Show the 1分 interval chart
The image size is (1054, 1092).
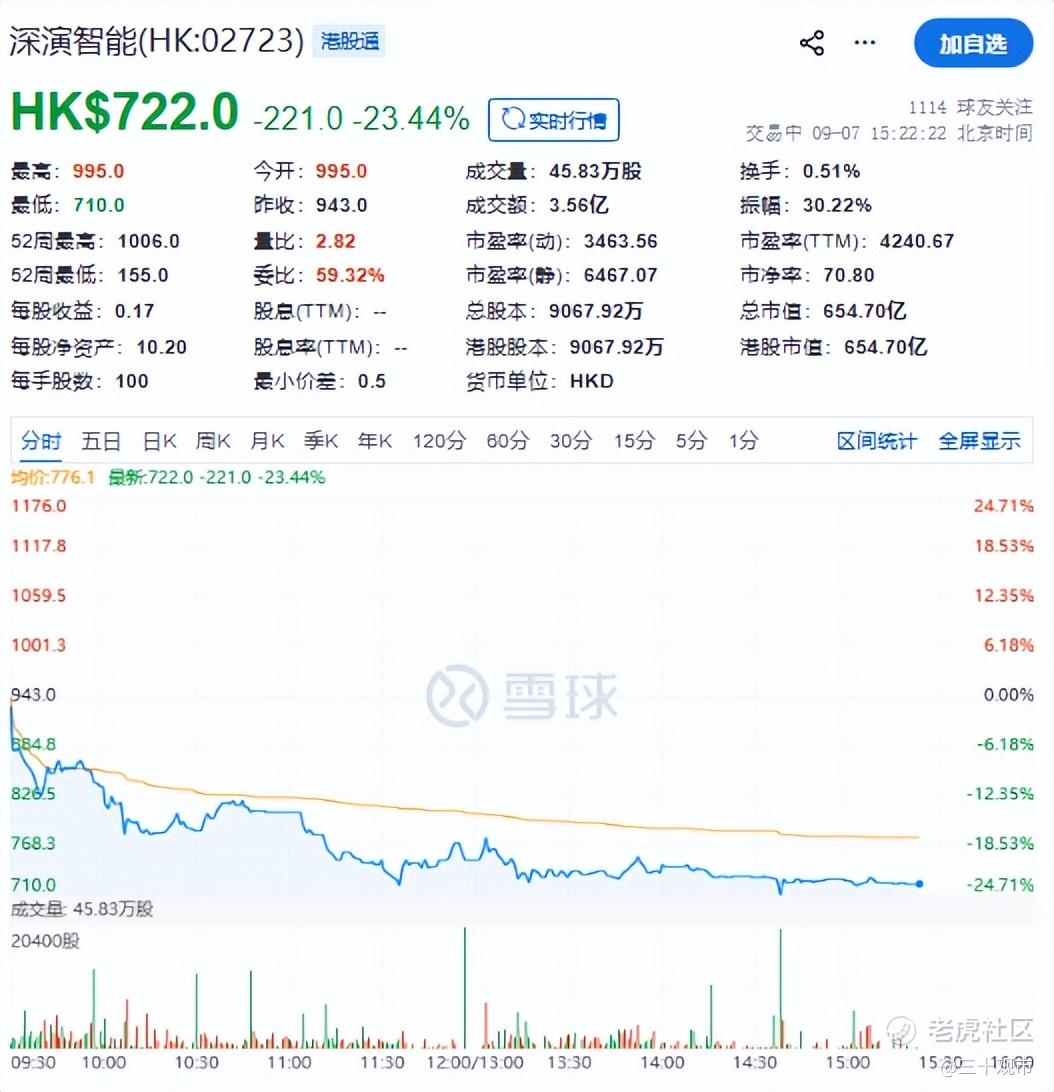743,441
